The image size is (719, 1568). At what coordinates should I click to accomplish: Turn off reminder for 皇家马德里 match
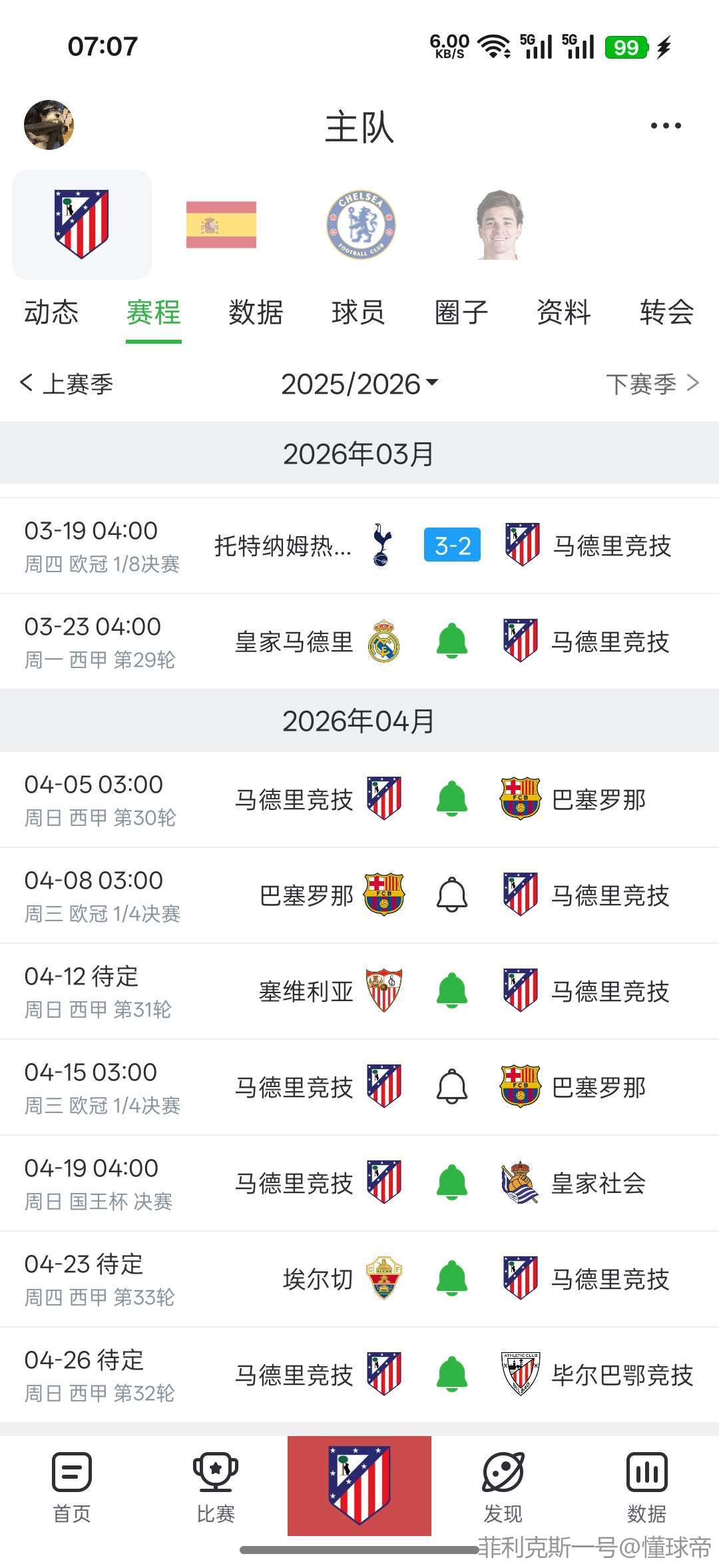click(452, 641)
